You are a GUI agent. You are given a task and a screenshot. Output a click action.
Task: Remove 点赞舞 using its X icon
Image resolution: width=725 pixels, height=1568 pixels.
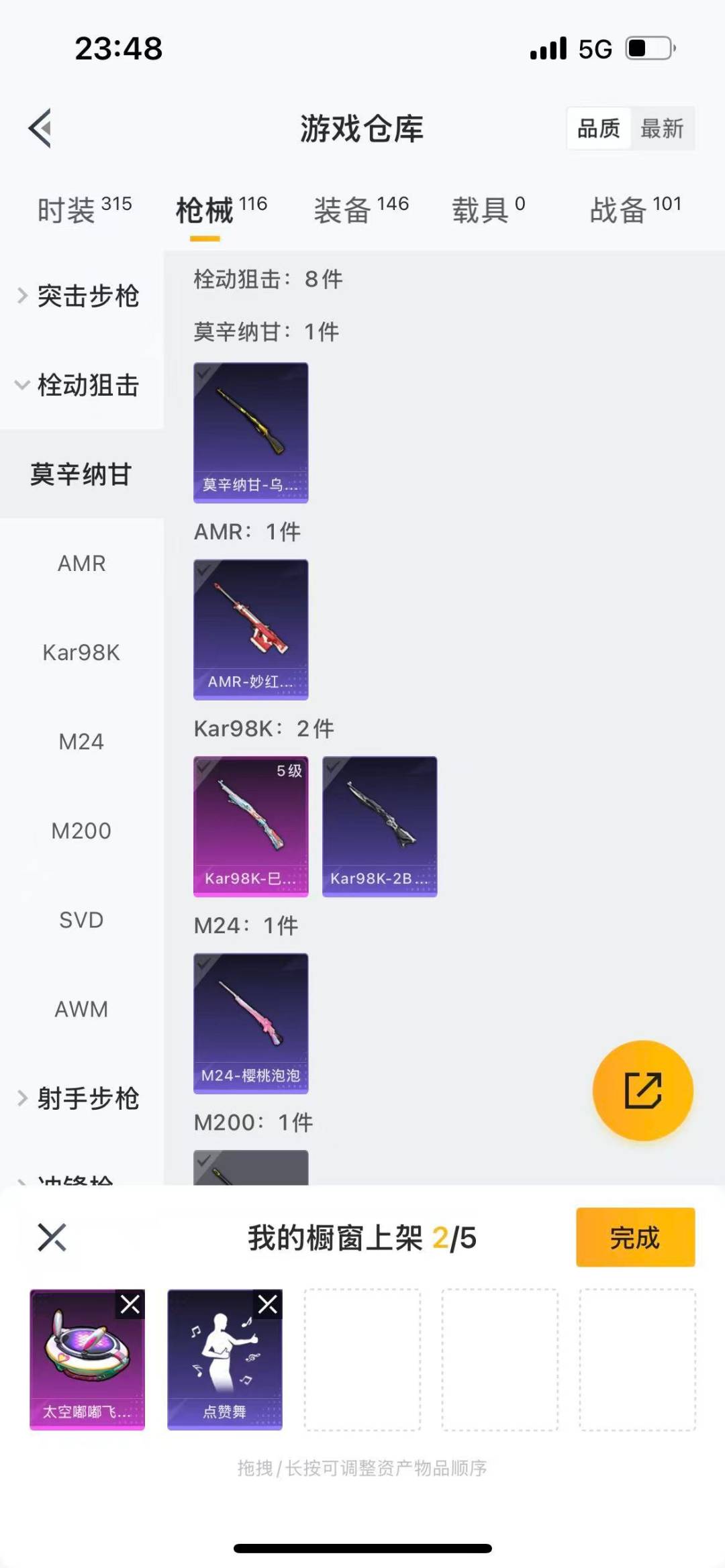pos(267,1304)
